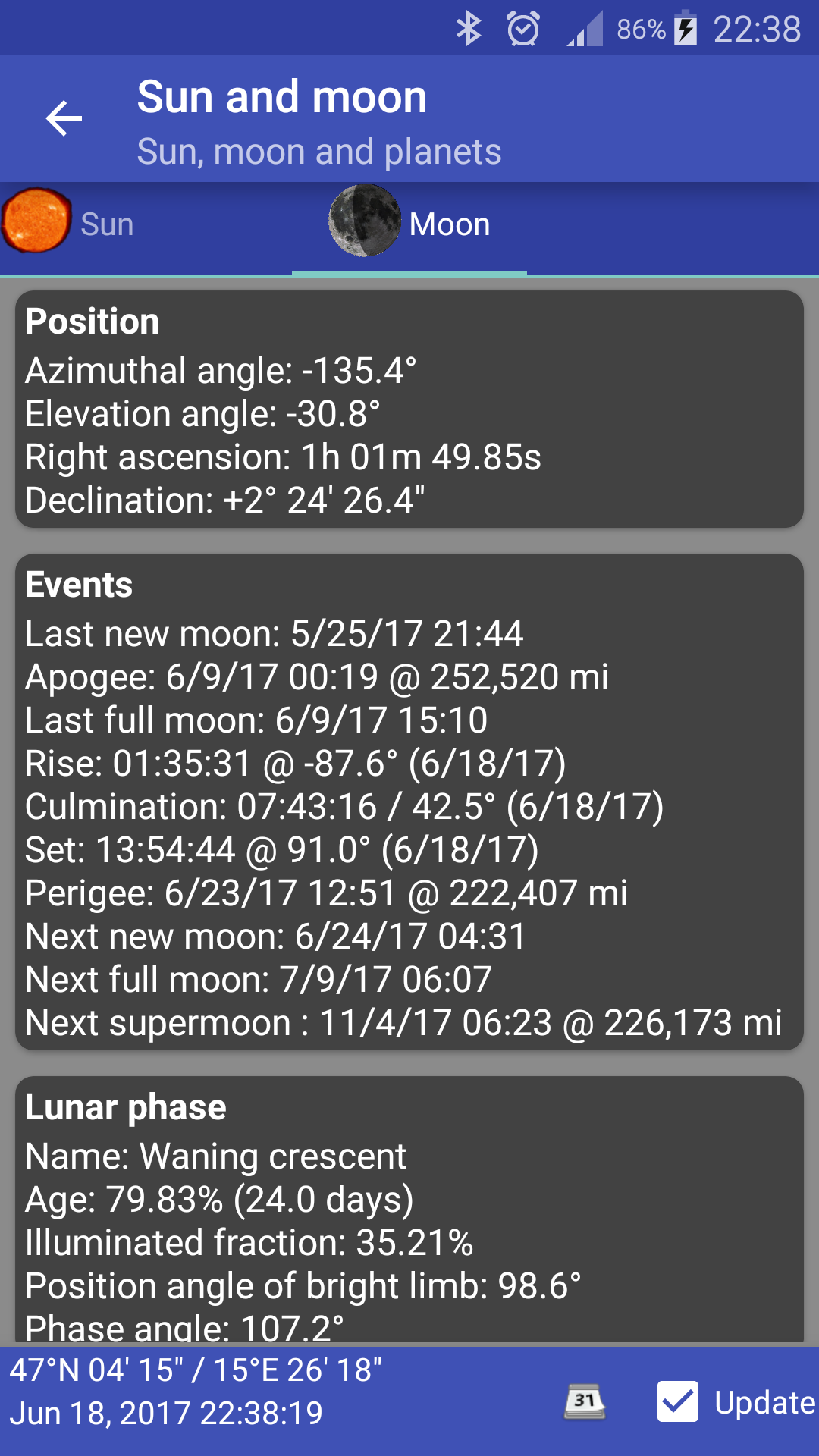Image resolution: width=819 pixels, height=1456 pixels.
Task: Click the Moon phase image icon
Action: coord(364,221)
